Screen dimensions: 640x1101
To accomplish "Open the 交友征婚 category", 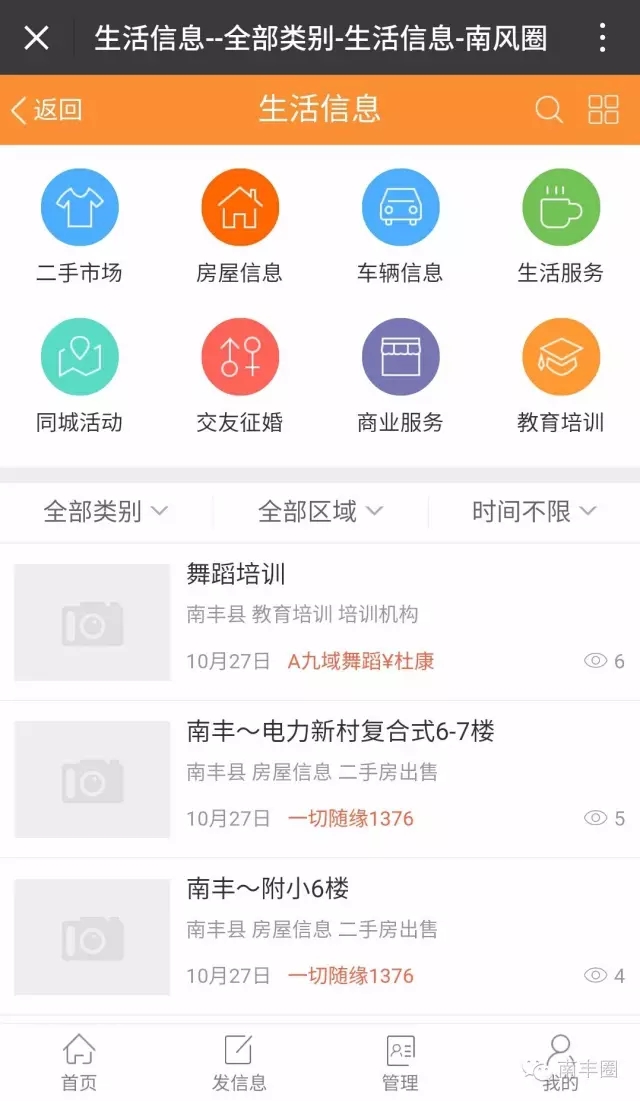I will point(240,376).
